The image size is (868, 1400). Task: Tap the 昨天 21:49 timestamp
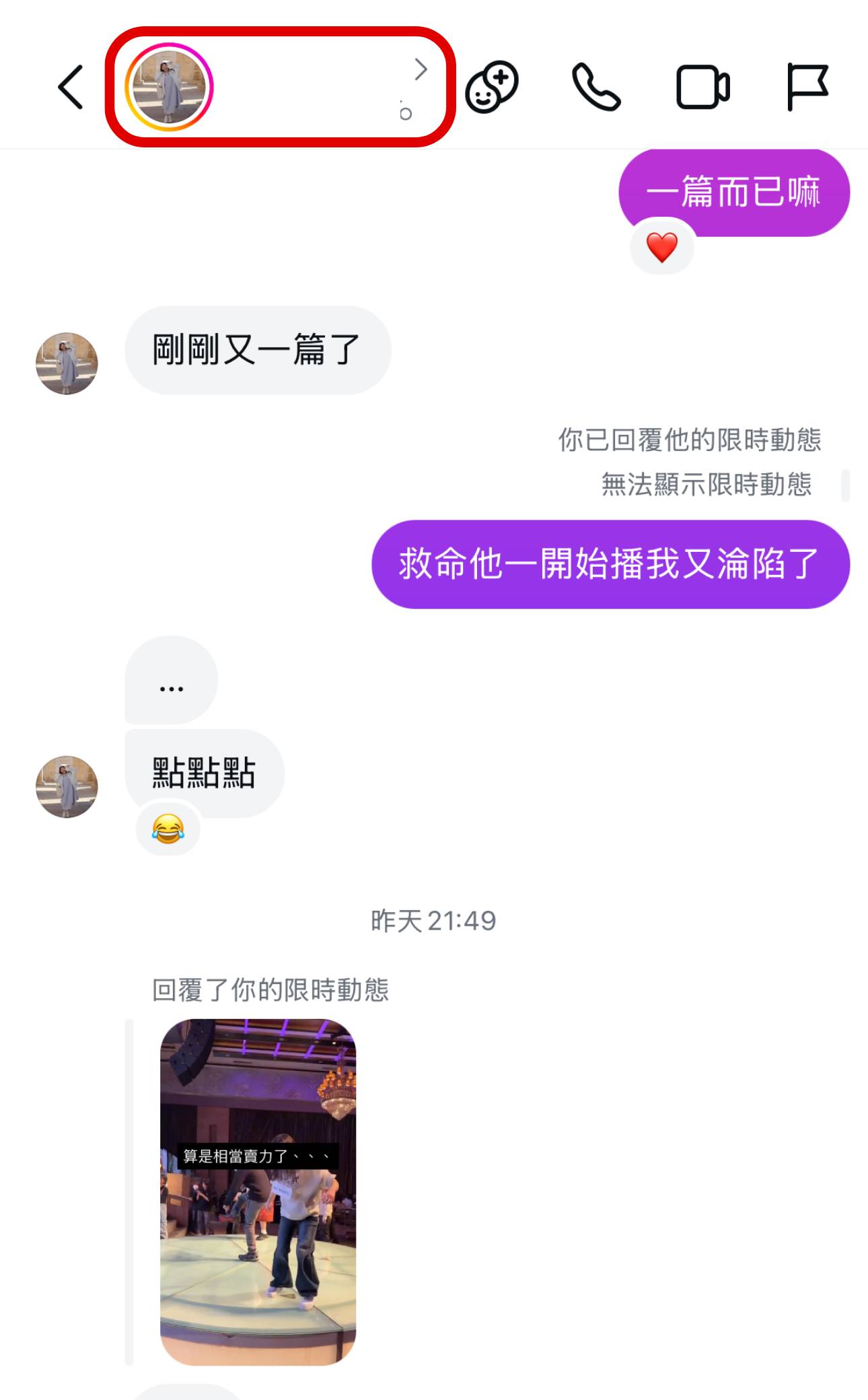[x=434, y=921]
